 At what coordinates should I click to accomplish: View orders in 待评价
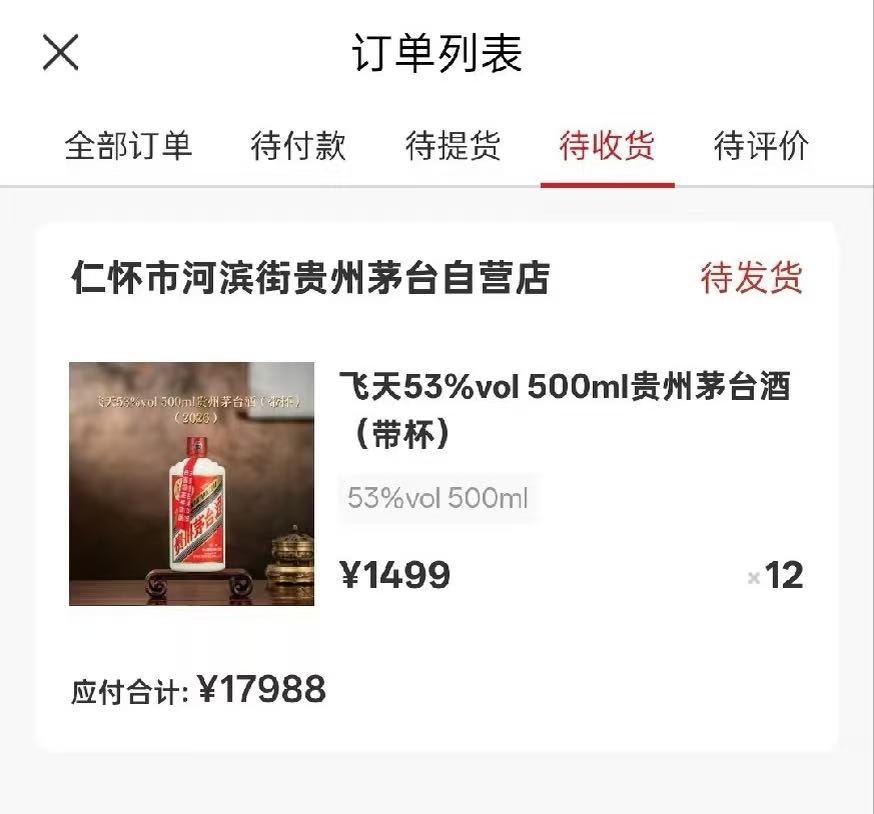pyautogui.click(x=761, y=146)
